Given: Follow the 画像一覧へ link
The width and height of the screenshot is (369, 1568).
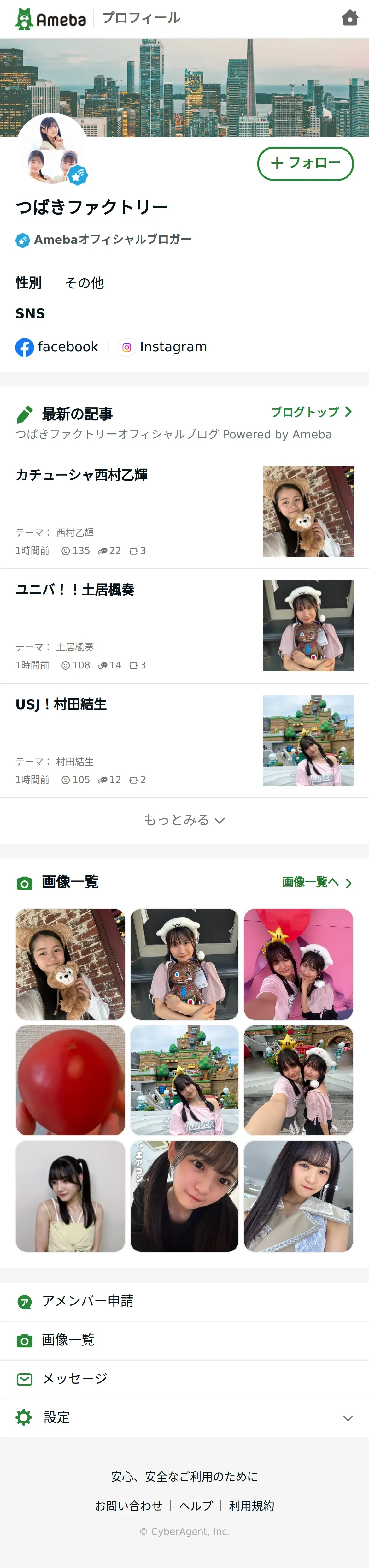Looking at the screenshot, I should point(317,882).
